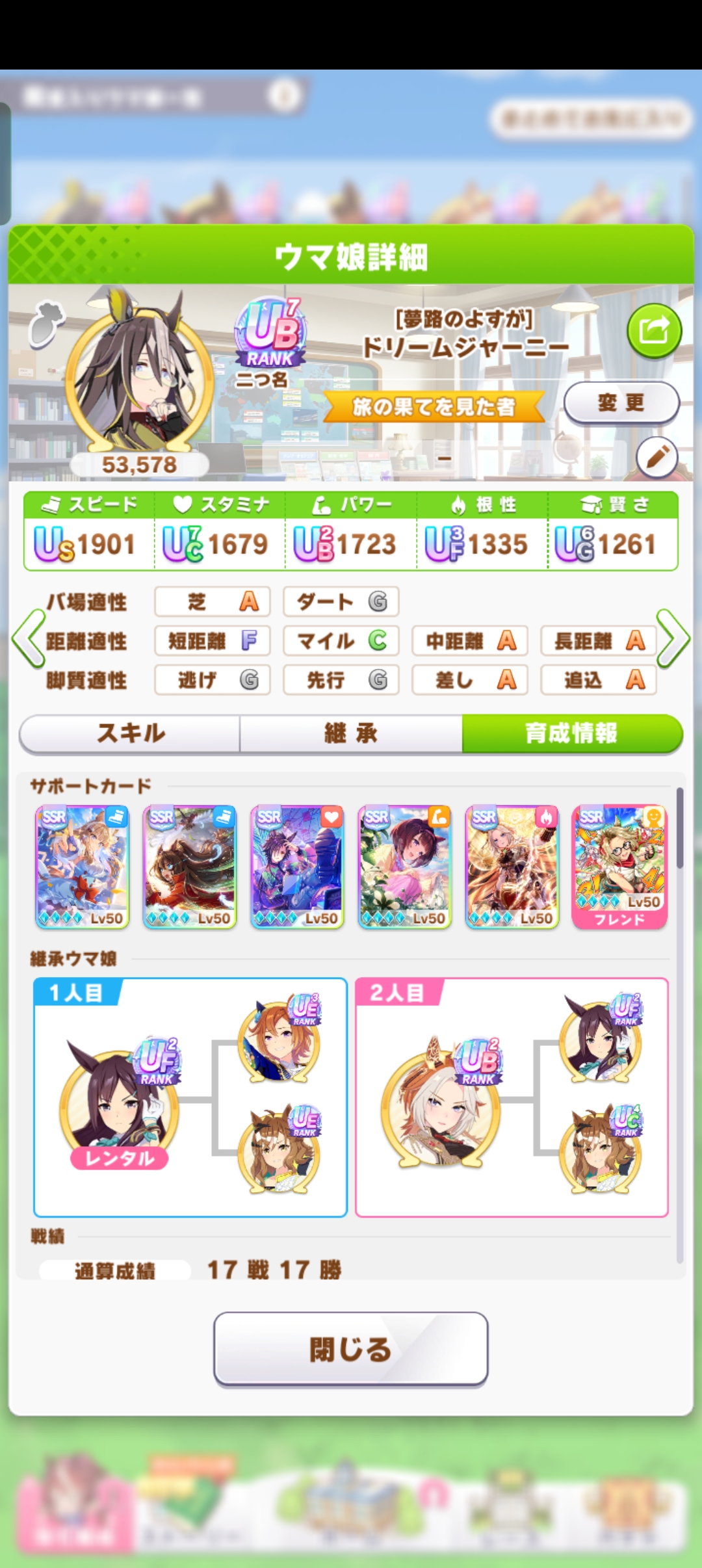Open the stamina heart SSR support card

coord(297,867)
